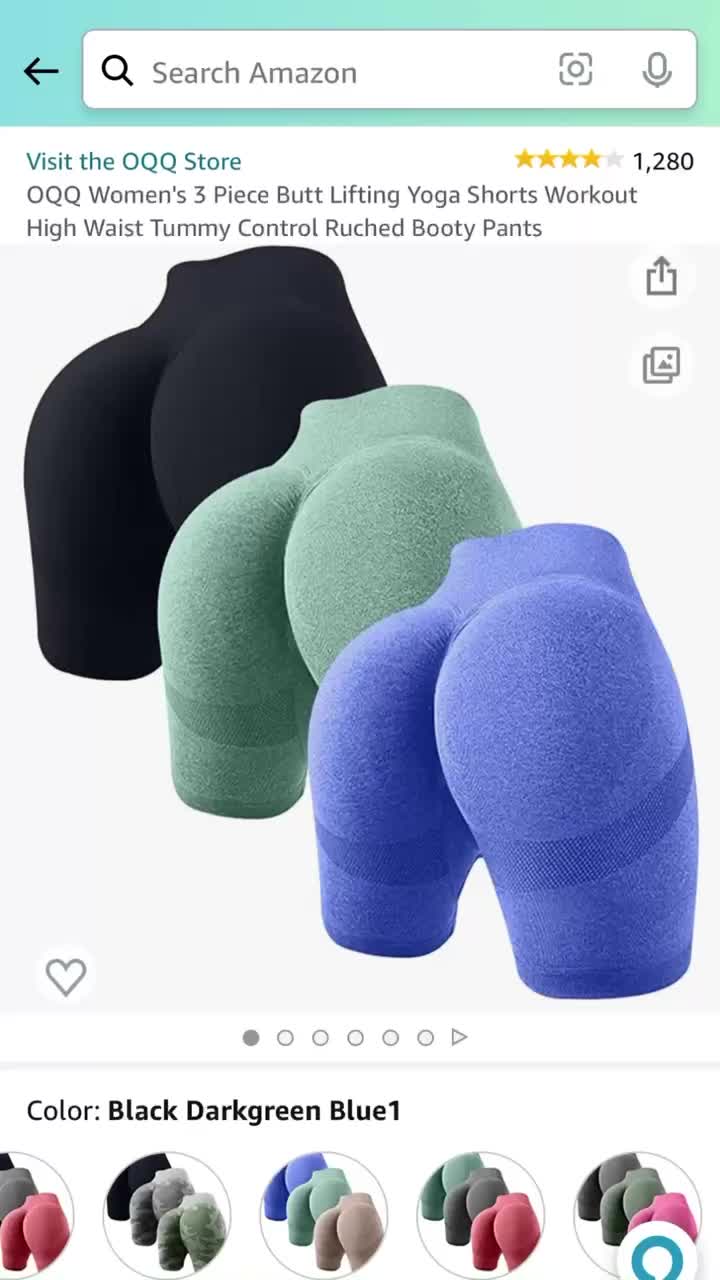Visit the OQQ Store link

click(133, 161)
